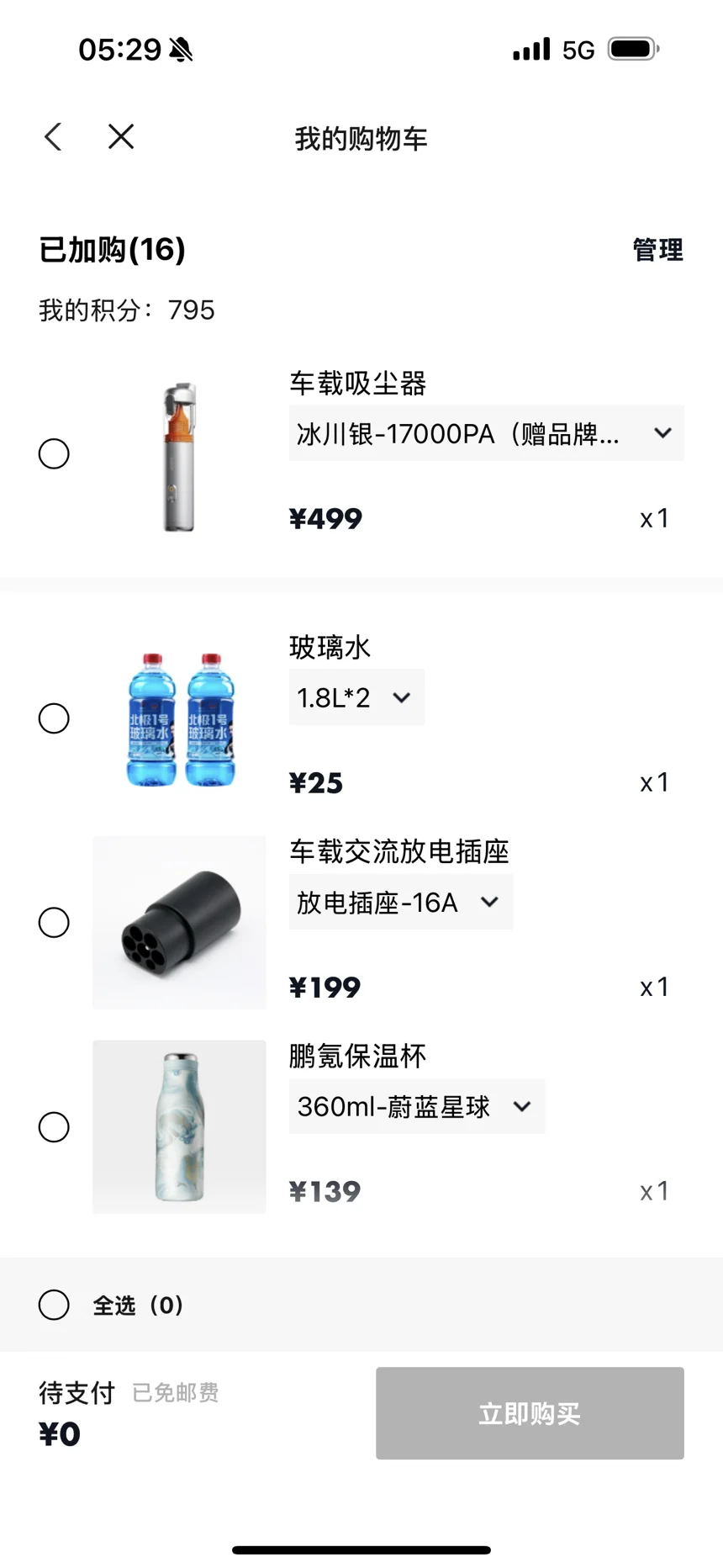Go back using the left arrow

[x=54, y=136]
